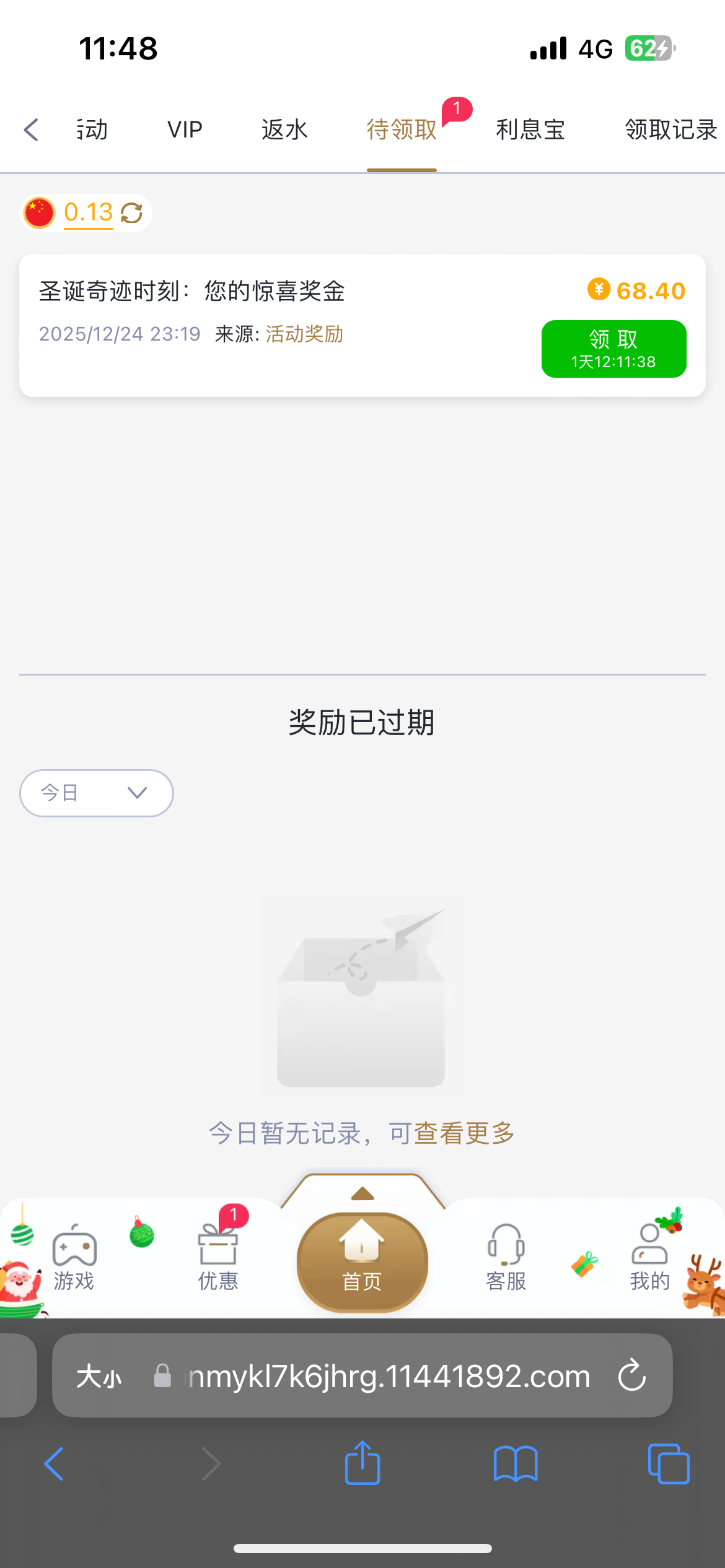Contact 客服 support

pyautogui.click(x=506, y=1258)
